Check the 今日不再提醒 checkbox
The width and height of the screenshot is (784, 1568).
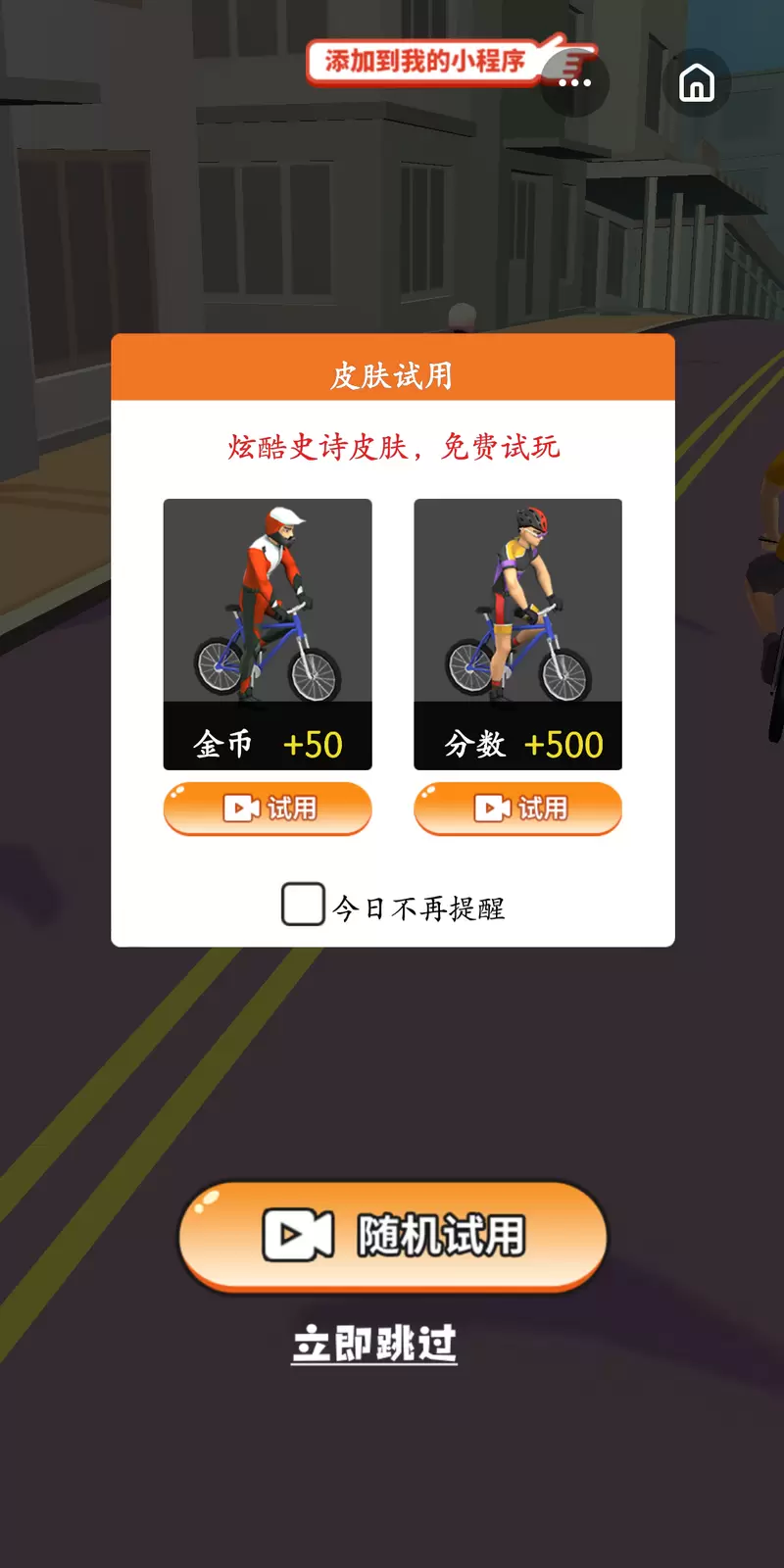pyautogui.click(x=303, y=904)
